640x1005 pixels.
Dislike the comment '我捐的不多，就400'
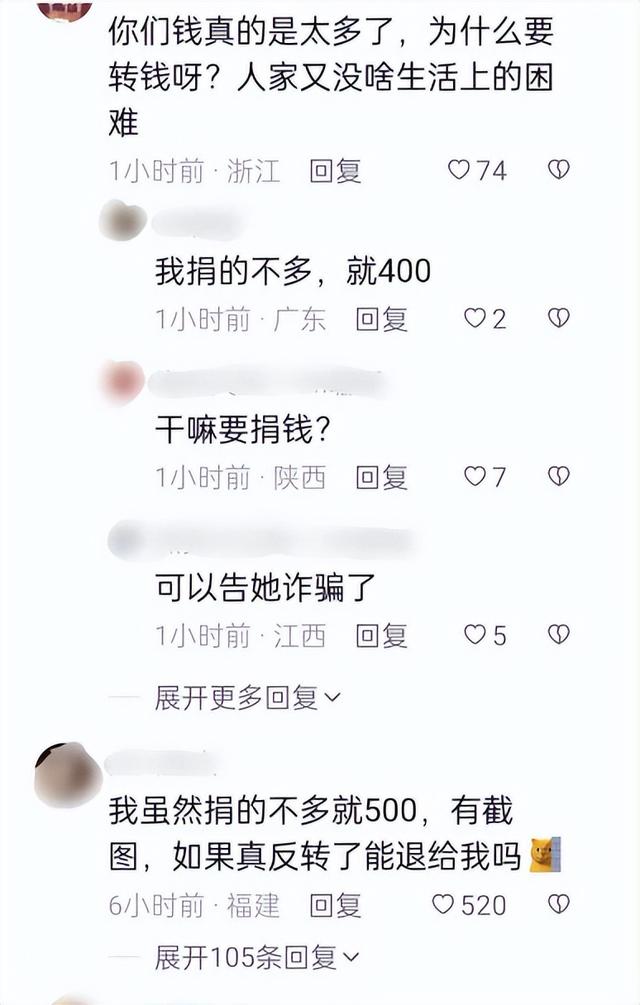point(559,319)
